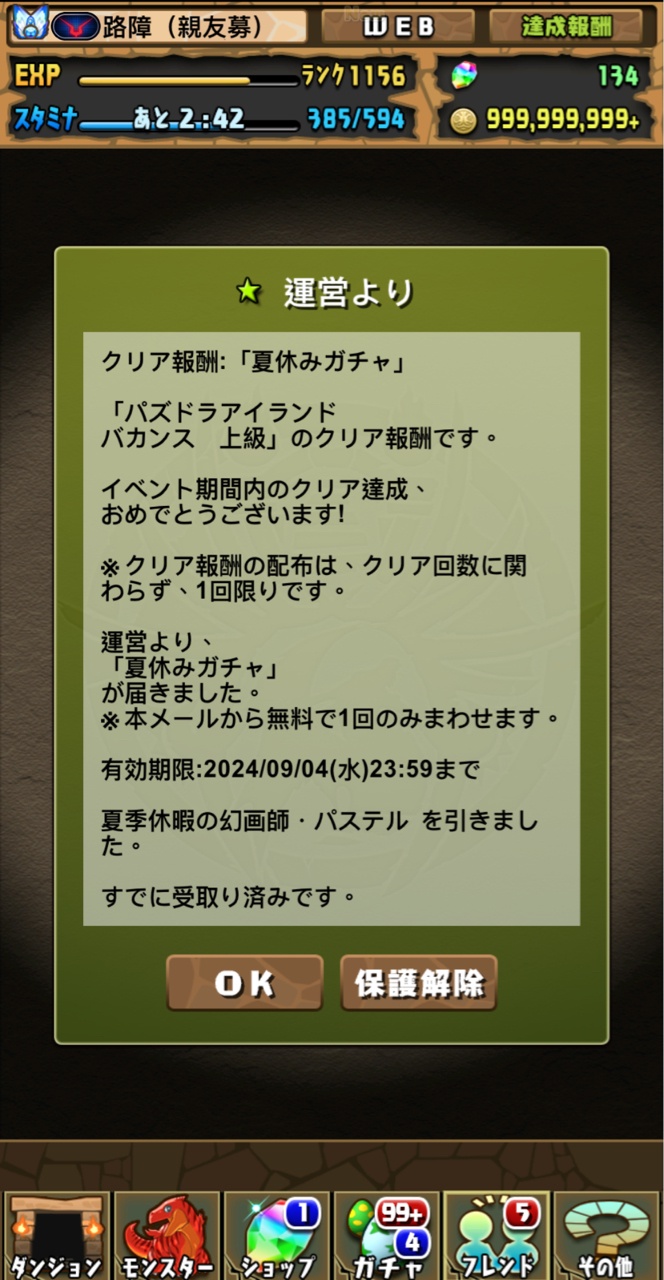Screen dimensions: 664x1280
Task: Open the ショップ tab
Action: [x=276, y=1236]
